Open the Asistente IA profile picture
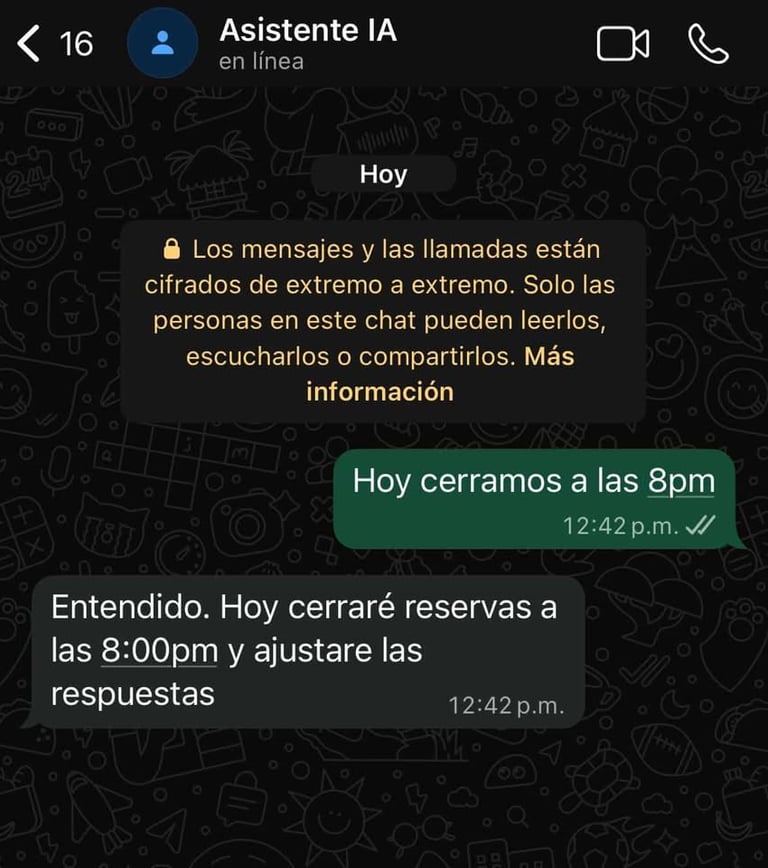Image resolution: width=768 pixels, height=868 pixels. 163,44
